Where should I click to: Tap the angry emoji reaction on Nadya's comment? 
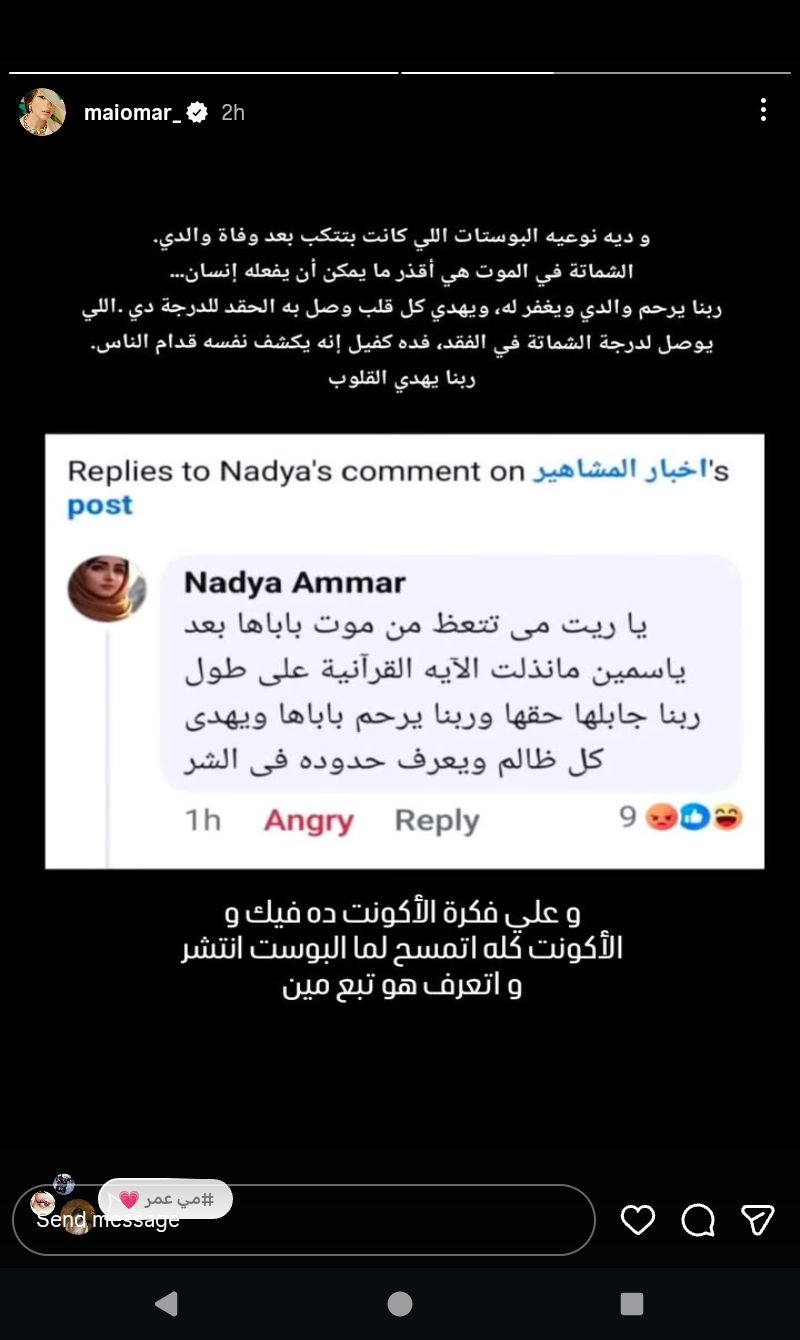pyautogui.click(x=661, y=816)
